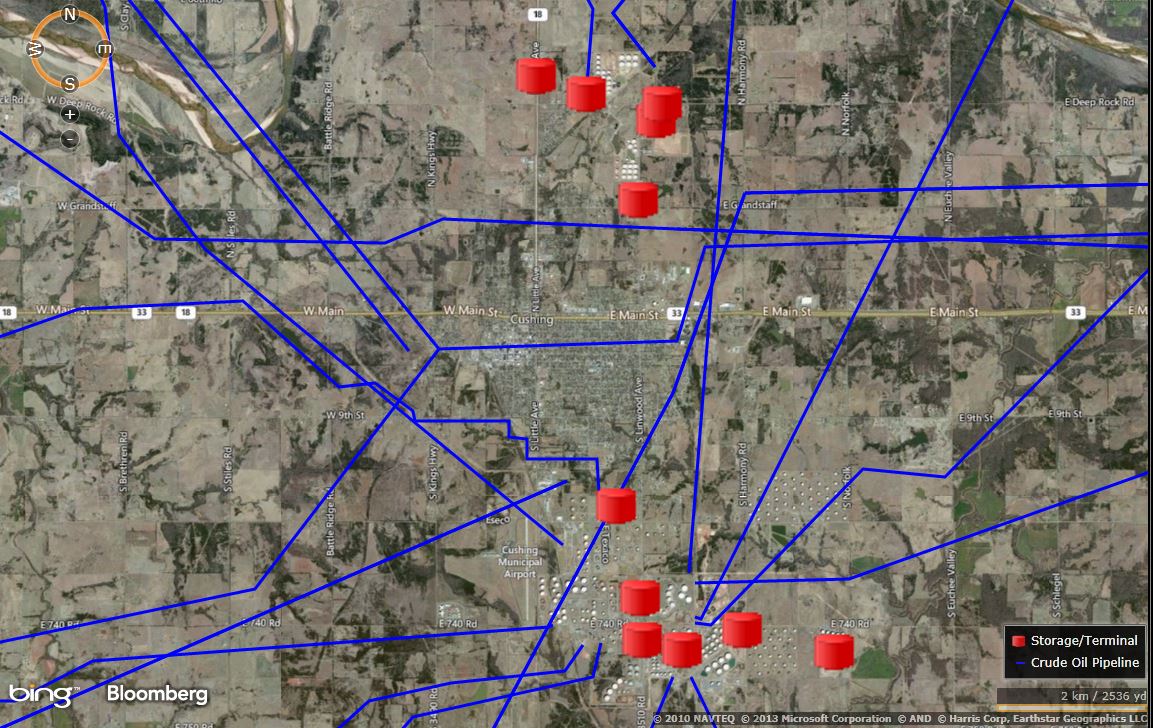Pan the map south with compass S

tap(70, 83)
